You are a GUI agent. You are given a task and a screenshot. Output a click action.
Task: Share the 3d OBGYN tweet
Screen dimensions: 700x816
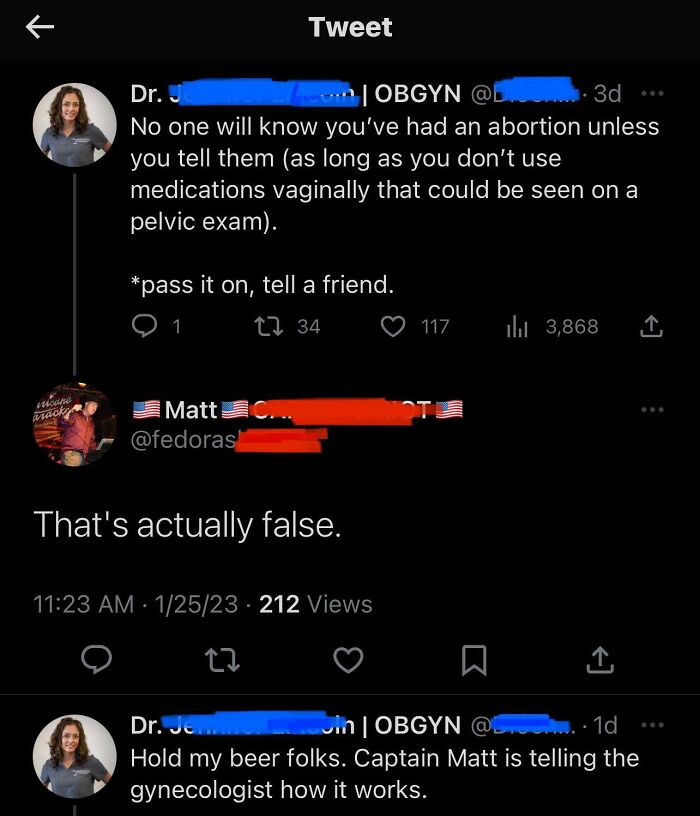click(x=650, y=326)
